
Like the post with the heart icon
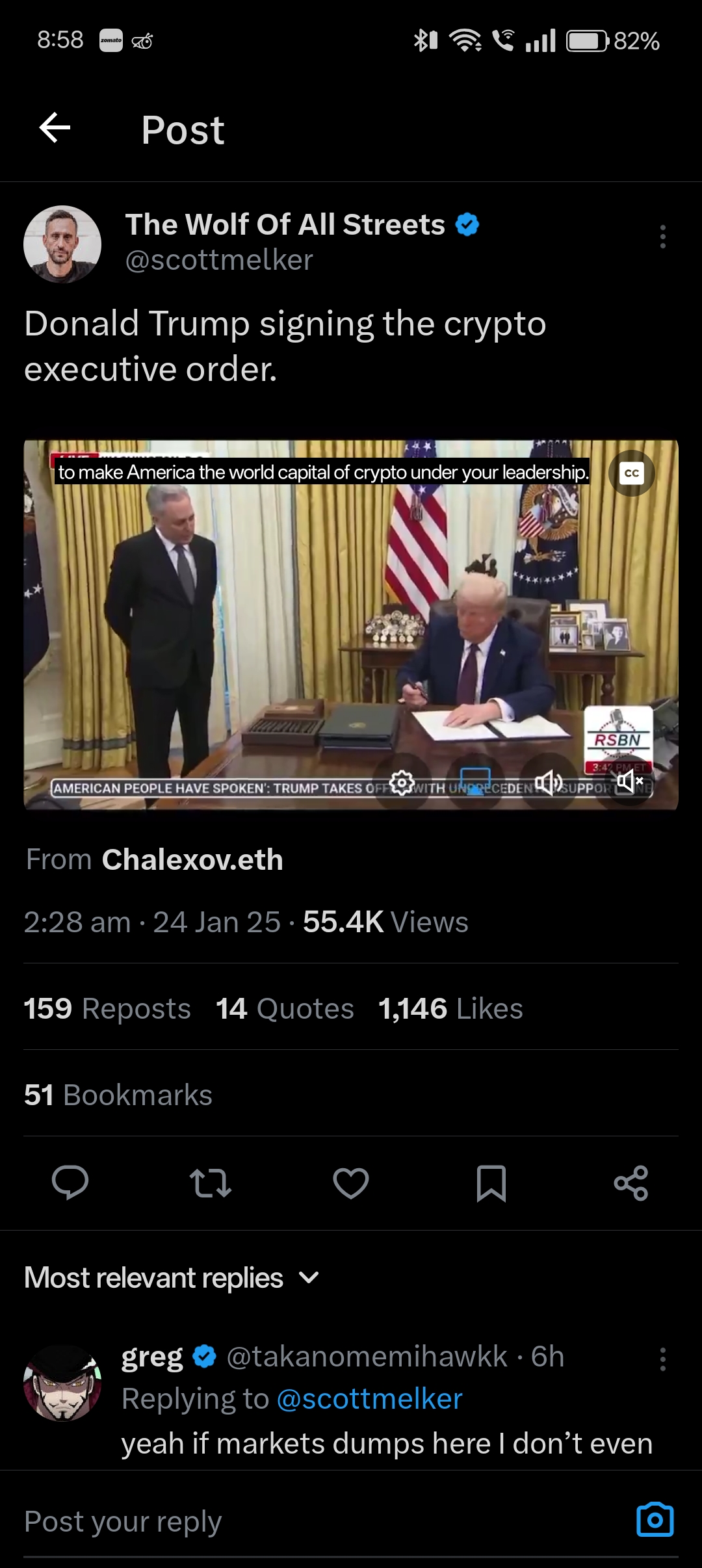pos(351,1183)
